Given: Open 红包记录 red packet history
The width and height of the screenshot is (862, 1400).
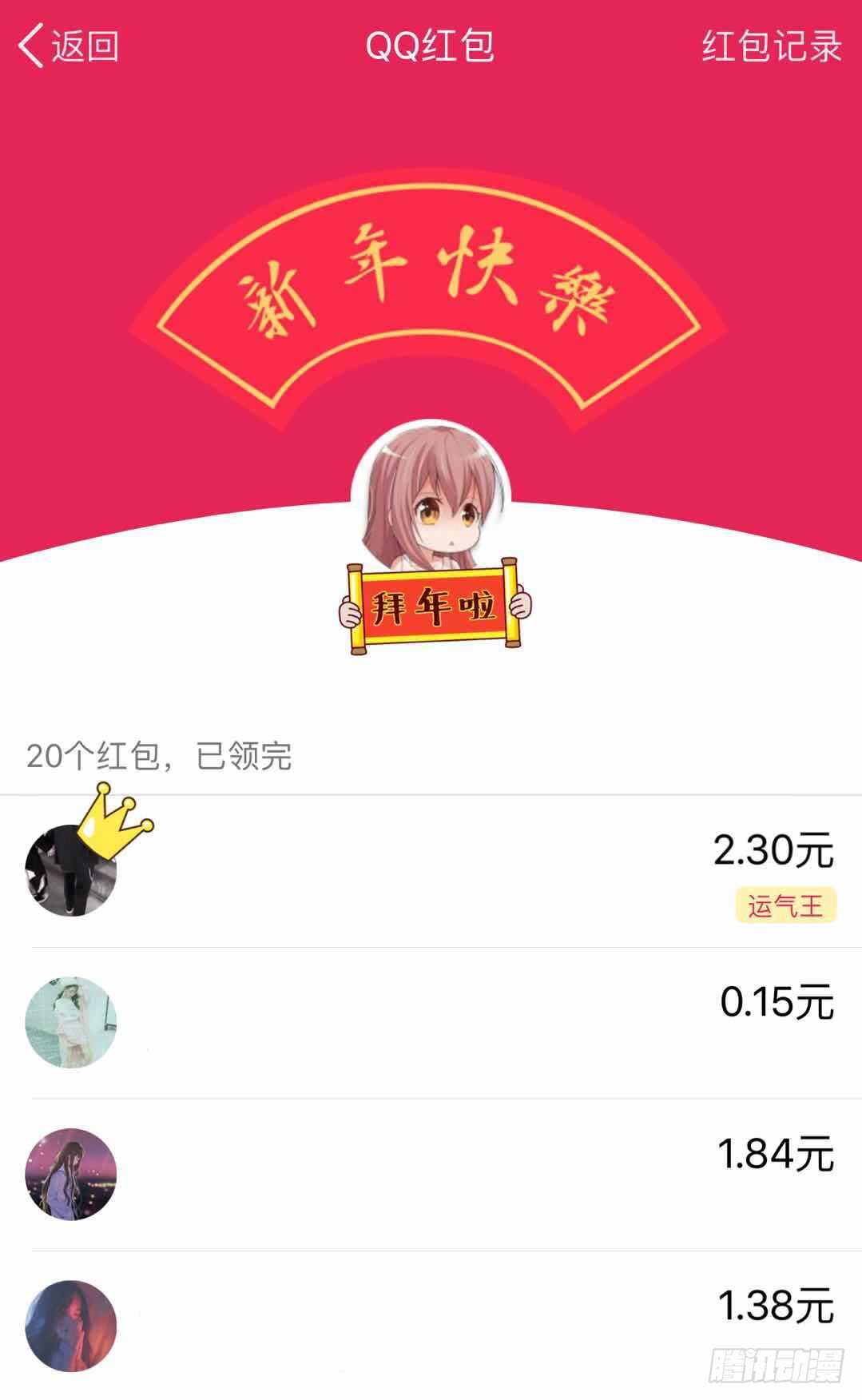Looking at the screenshot, I should 771,46.
